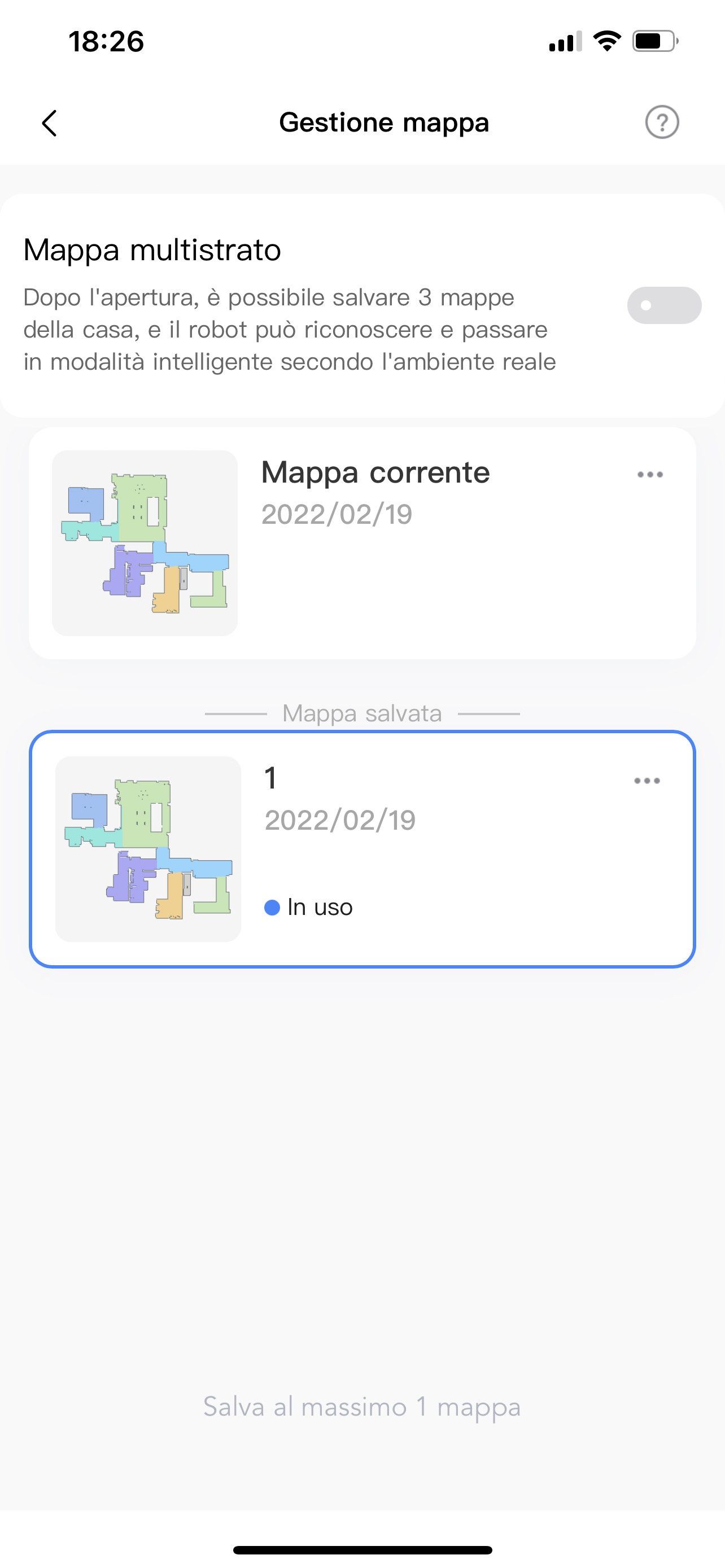Viewport: 725px width, 1568px height.
Task: Open more options for saved map 1
Action: click(x=647, y=781)
